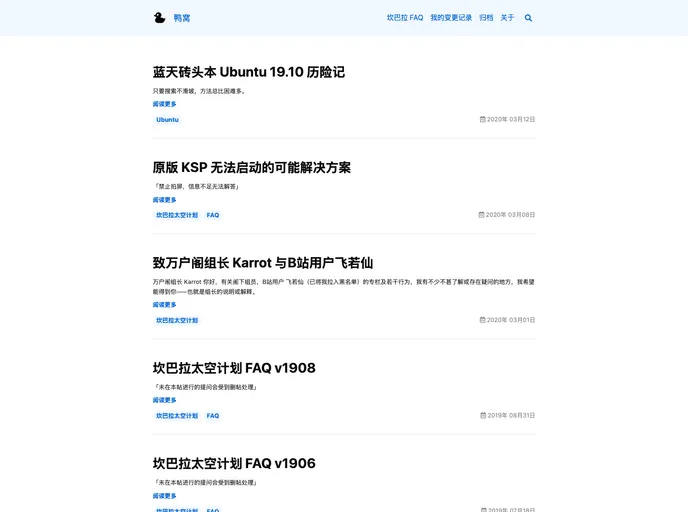Open post 蓝天砖头本 Ubuntu 19.10 历险记
The height and width of the screenshot is (512, 688).
(248, 72)
